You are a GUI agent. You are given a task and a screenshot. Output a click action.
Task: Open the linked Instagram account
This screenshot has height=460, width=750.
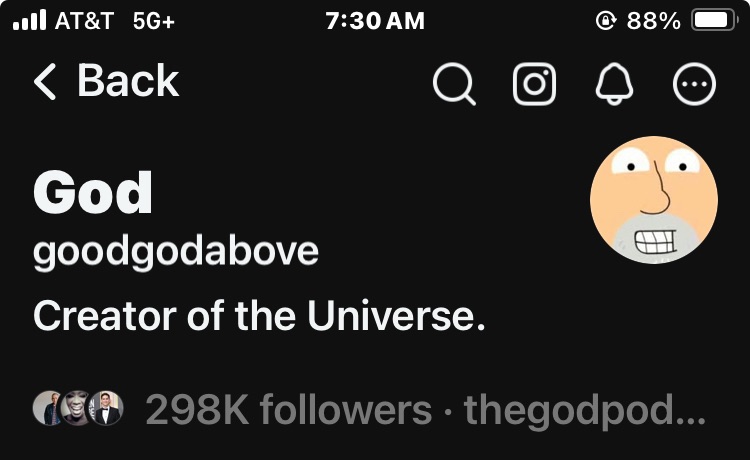534,84
